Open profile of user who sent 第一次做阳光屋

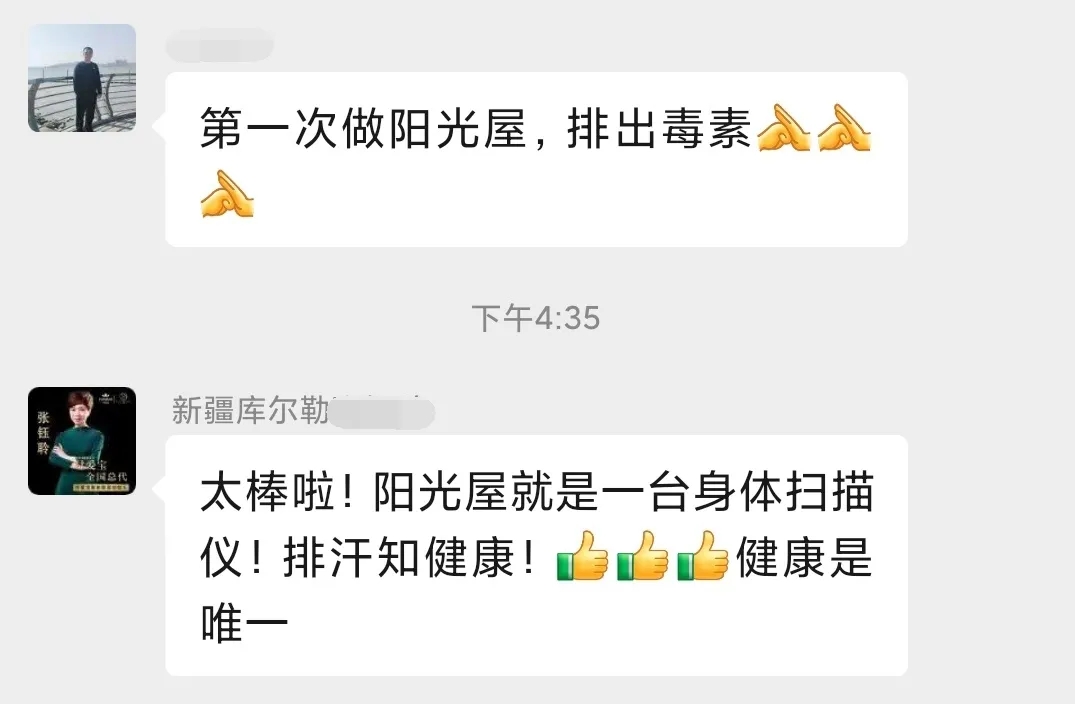(82, 78)
